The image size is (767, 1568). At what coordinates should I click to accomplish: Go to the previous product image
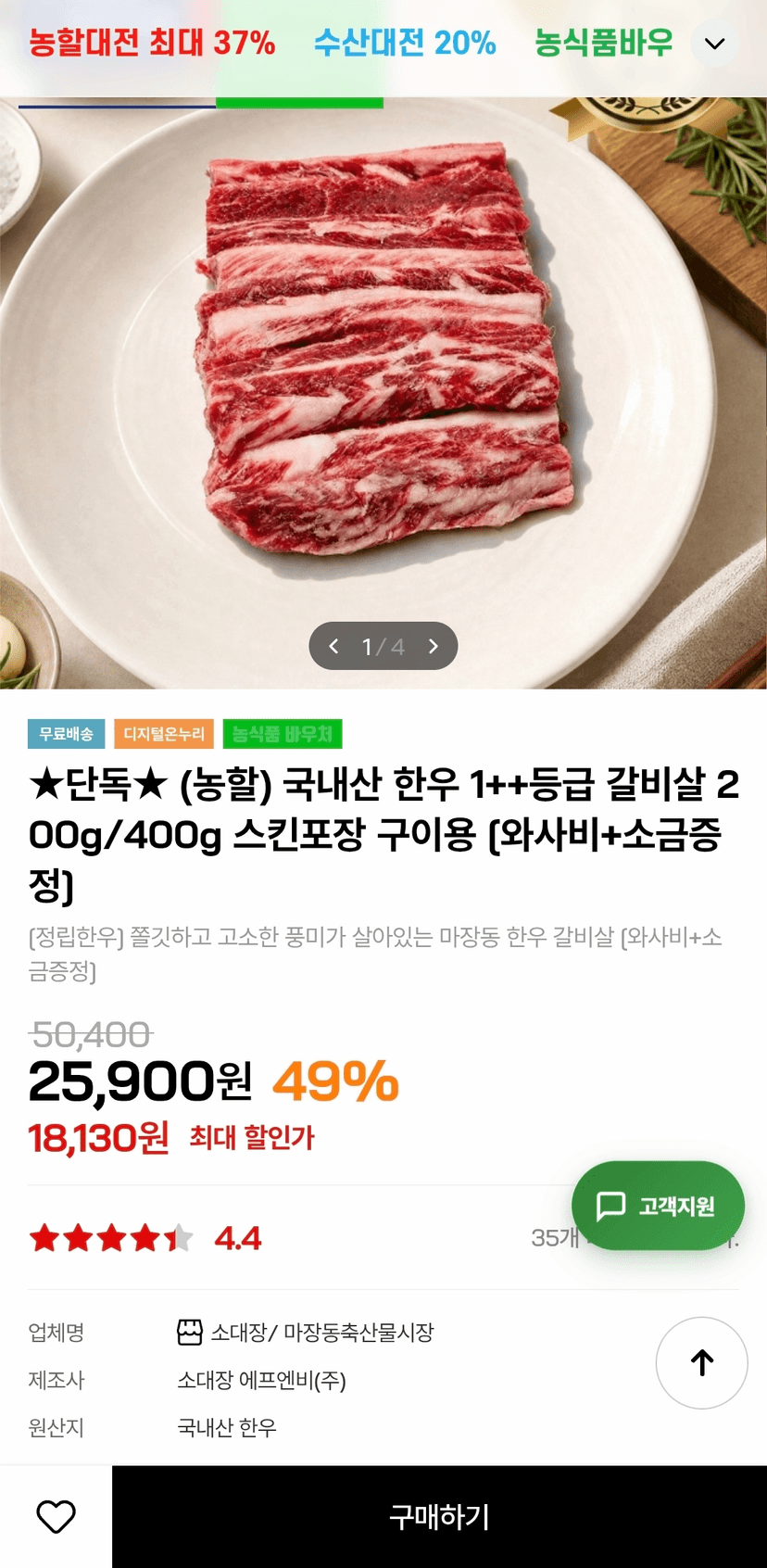tap(333, 646)
